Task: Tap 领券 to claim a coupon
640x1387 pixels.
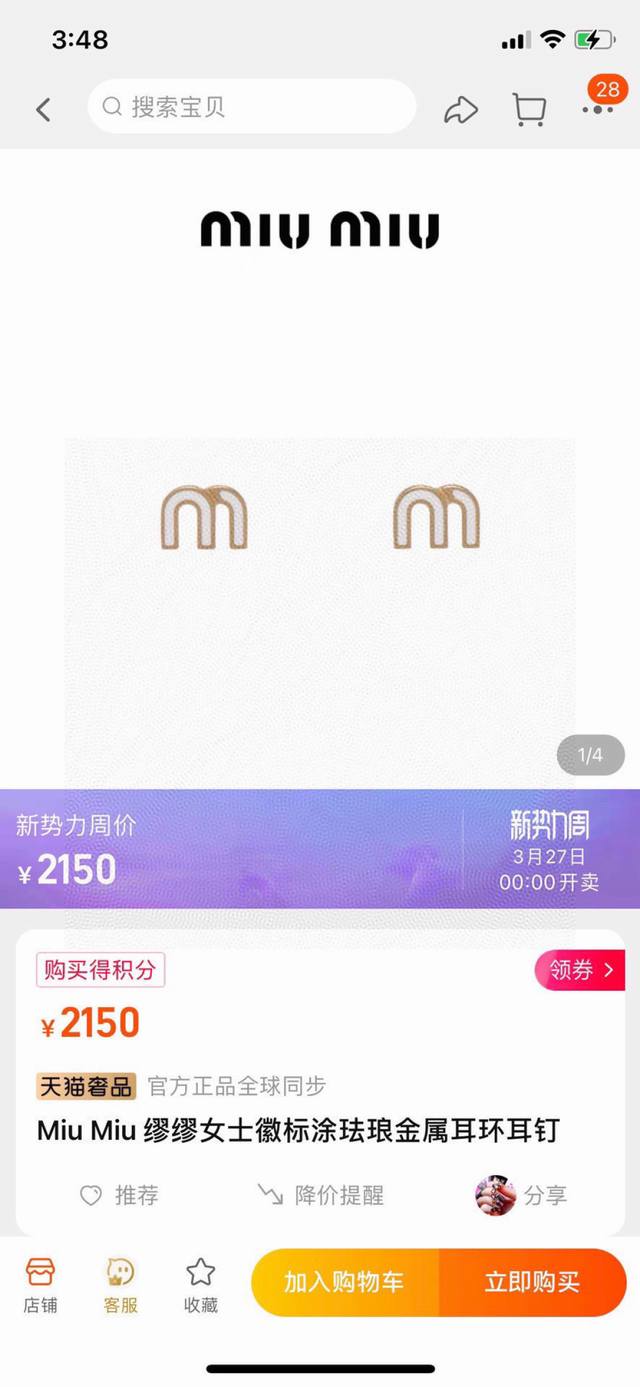Action: [580, 970]
